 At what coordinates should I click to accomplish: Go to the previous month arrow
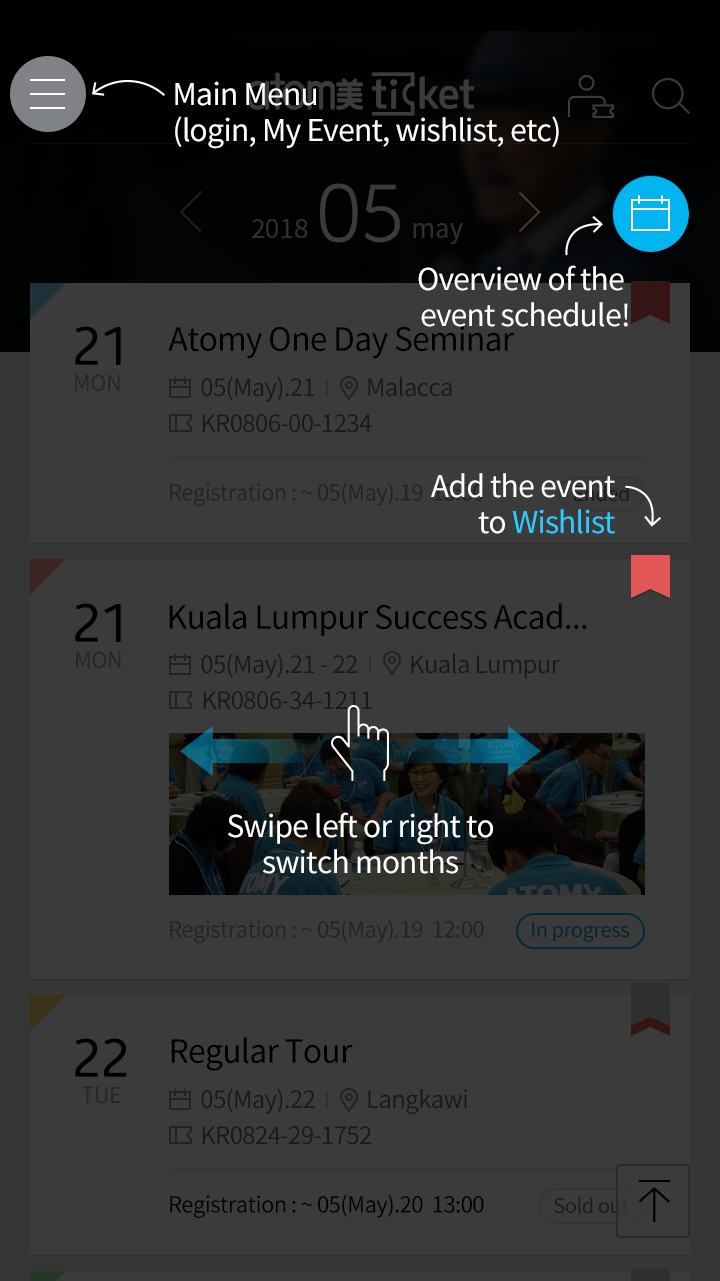(x=191, y=213)
